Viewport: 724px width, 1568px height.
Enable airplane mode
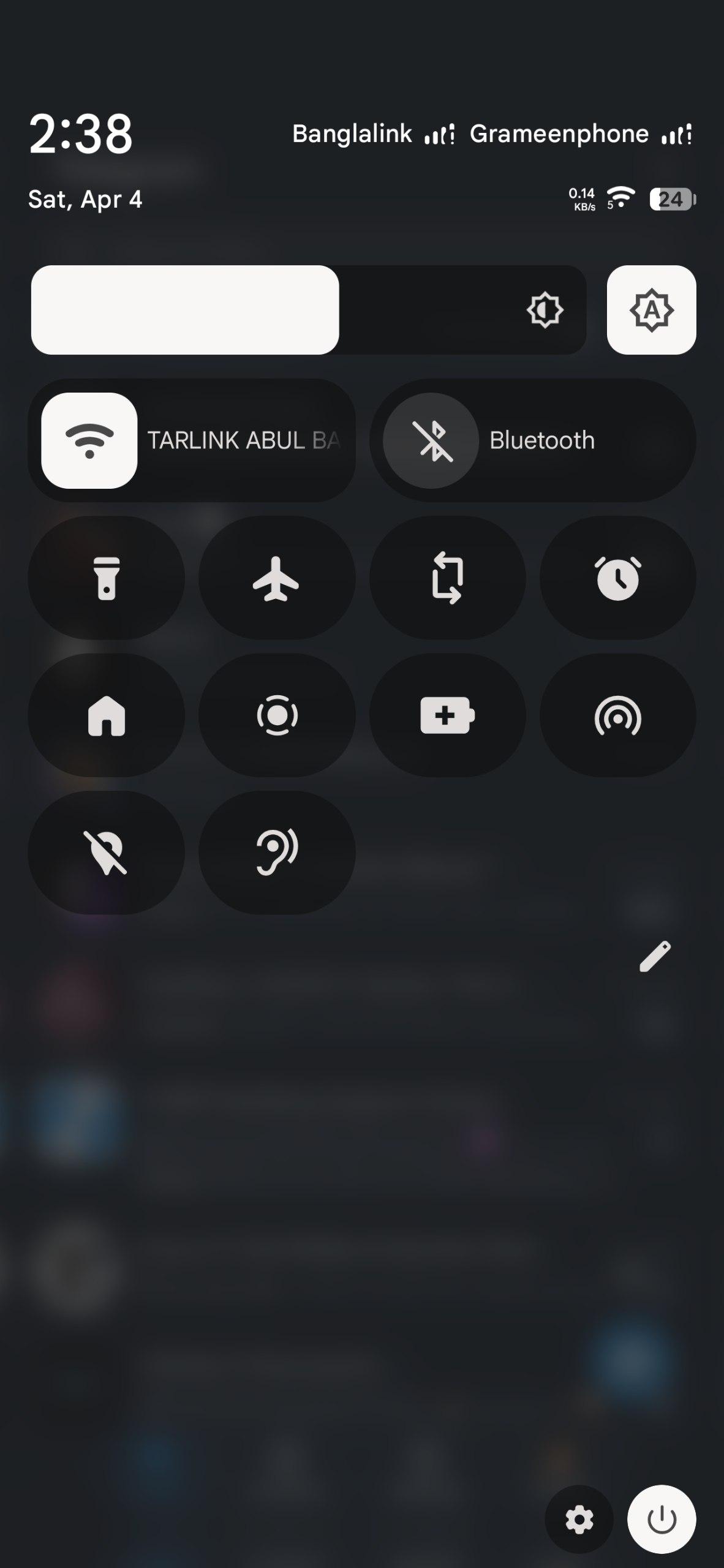pos(277,578)
